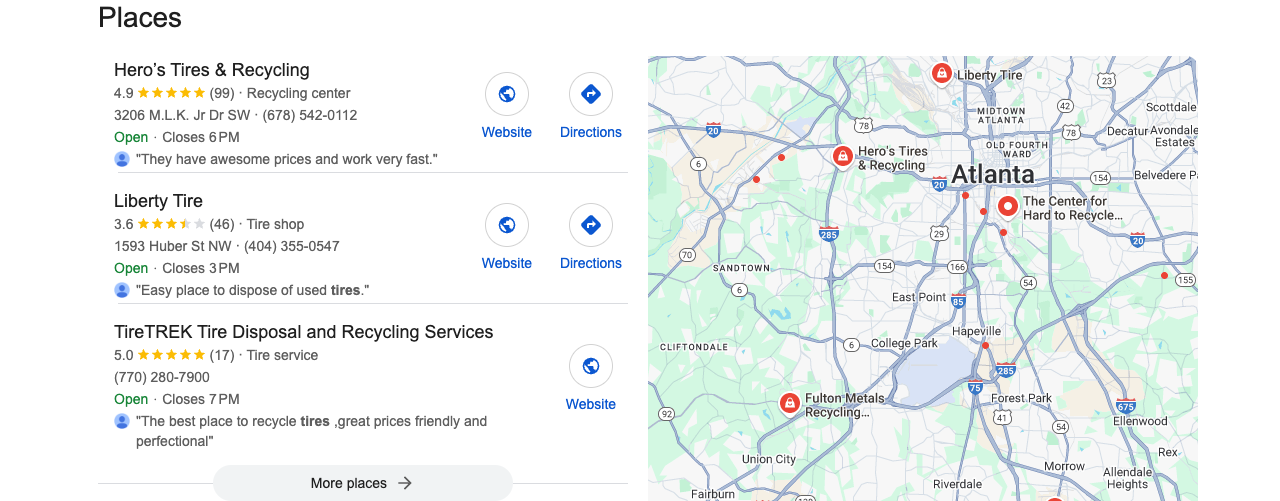Open the Liberty Tire listing

(158, 201)
